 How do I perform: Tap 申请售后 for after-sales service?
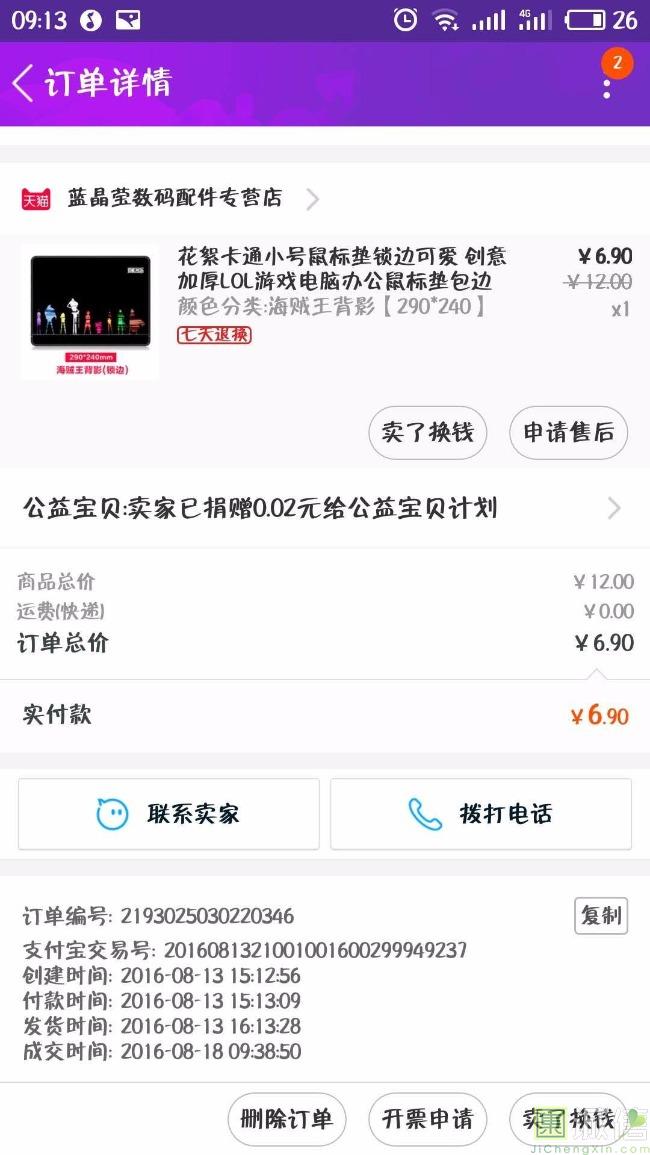click(568, 432)
